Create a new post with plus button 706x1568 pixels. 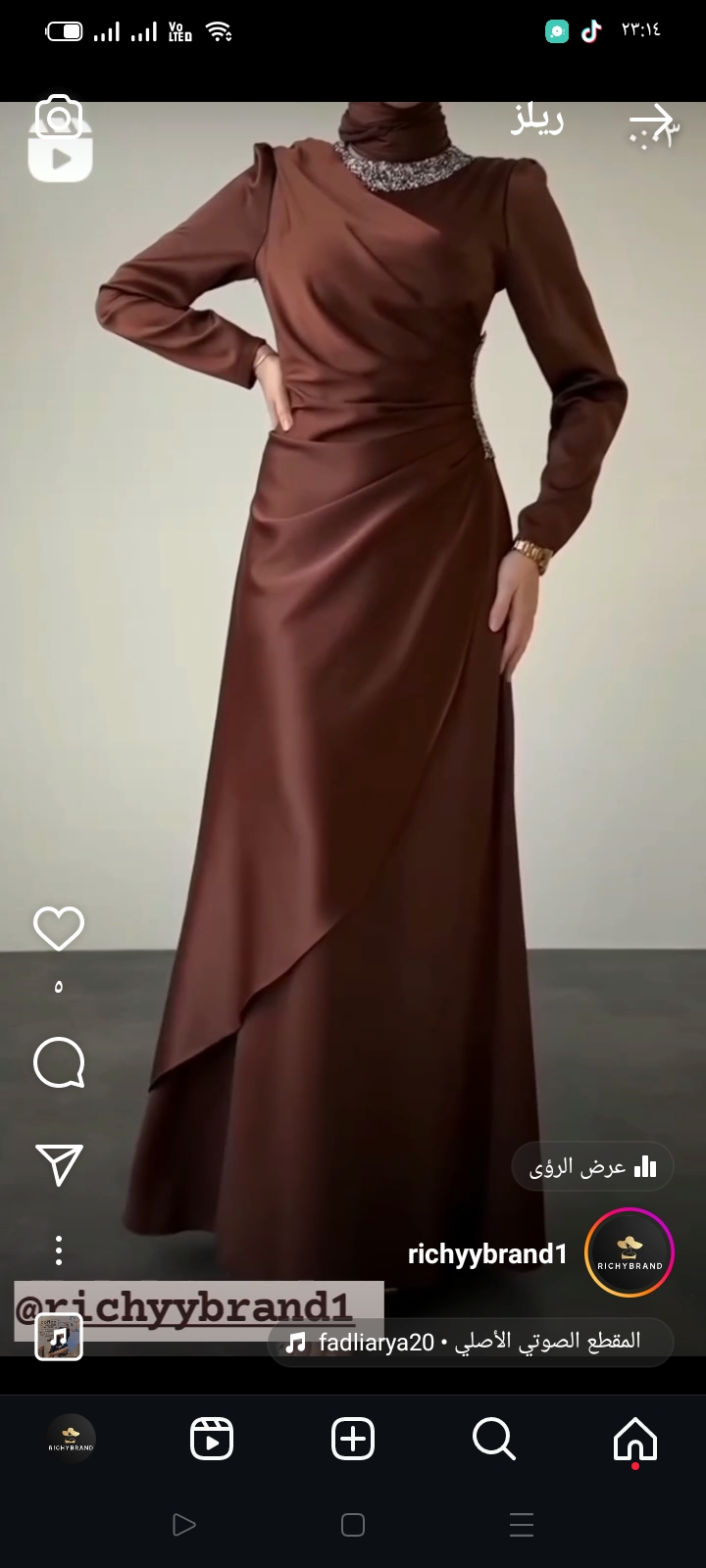point(353,1440)
